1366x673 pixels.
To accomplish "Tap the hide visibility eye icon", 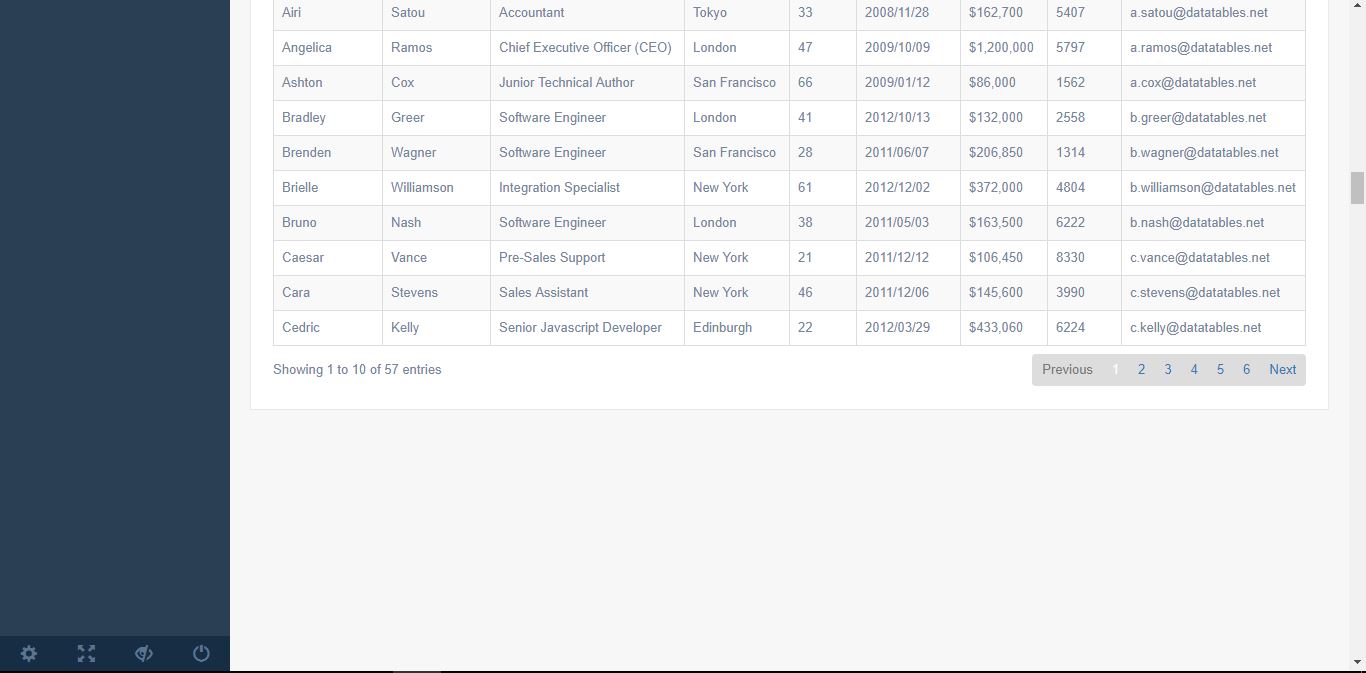I will point(144,654).
